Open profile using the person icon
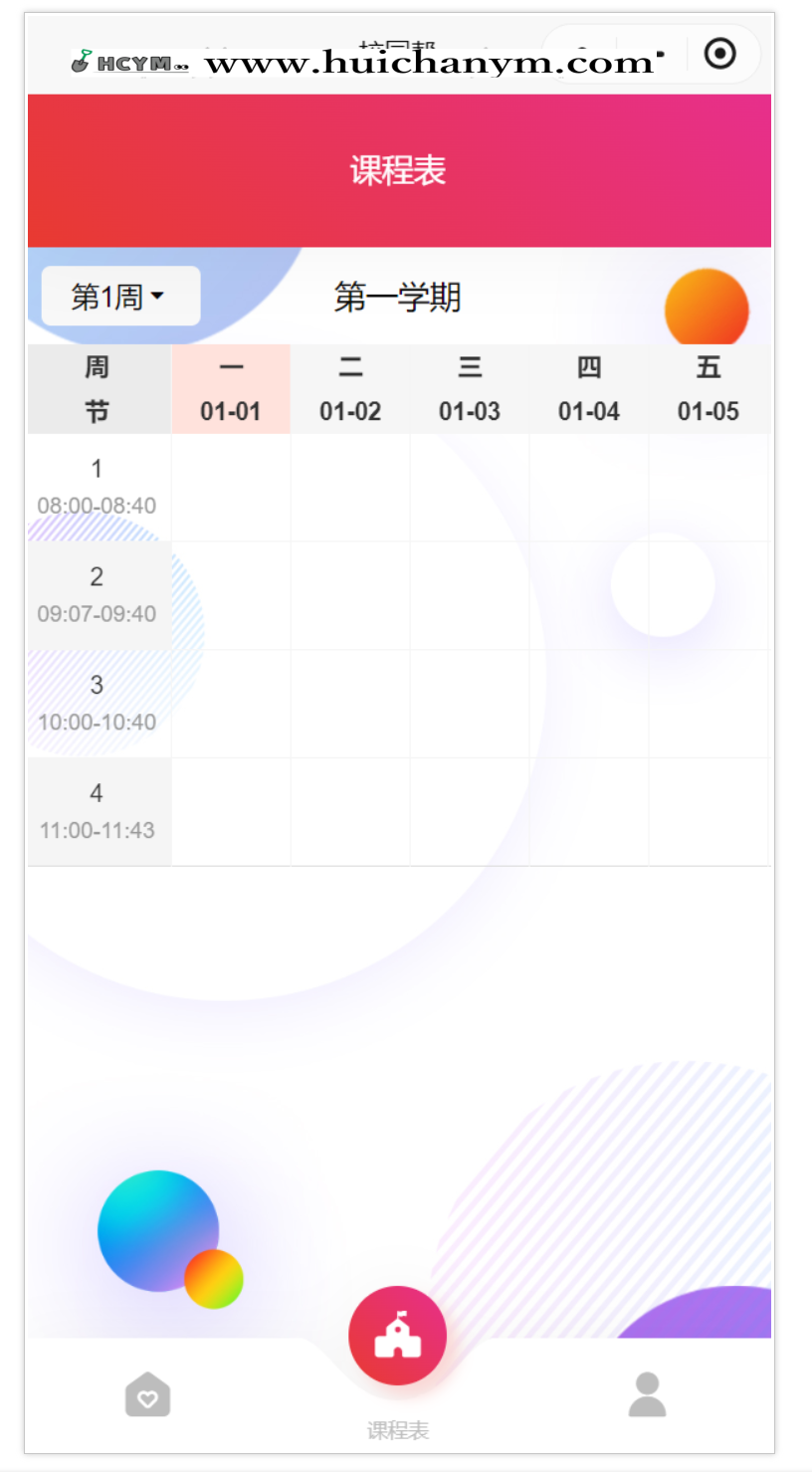Image resolution: width=812 pixels, height=1472 pixels. [x=647, y=1393]
